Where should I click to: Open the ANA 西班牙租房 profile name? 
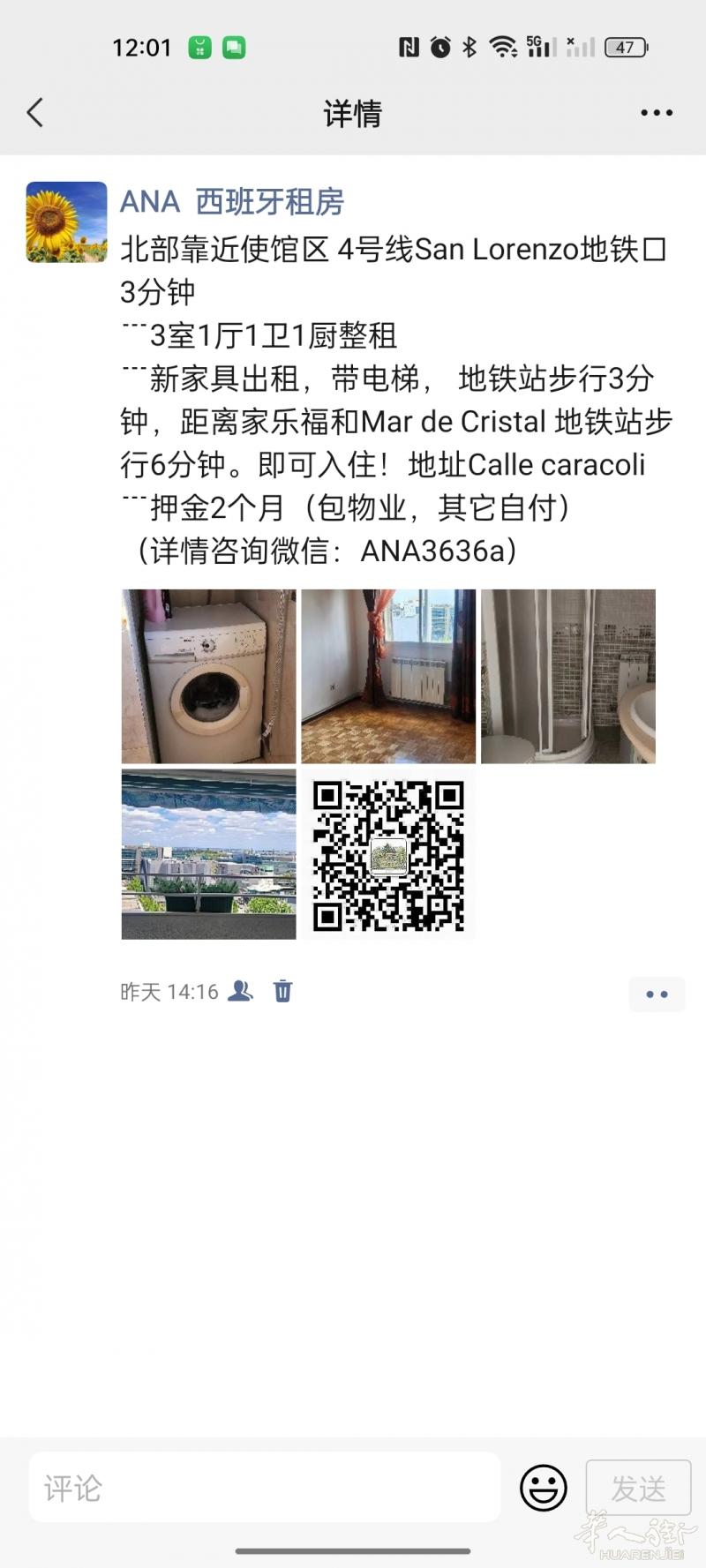232,202
